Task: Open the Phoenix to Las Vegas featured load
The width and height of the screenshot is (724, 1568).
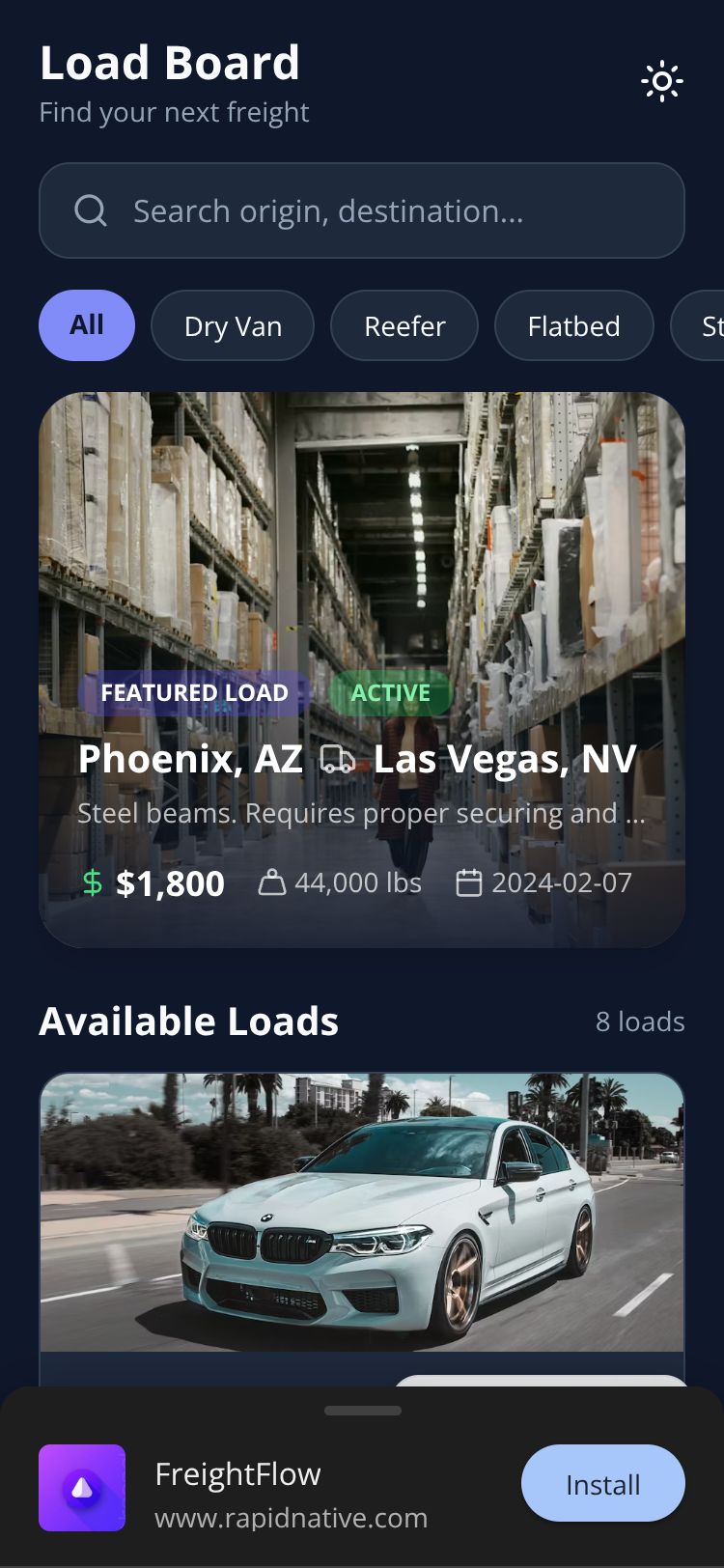Action: pyautogui.click(x=362, y=668)
